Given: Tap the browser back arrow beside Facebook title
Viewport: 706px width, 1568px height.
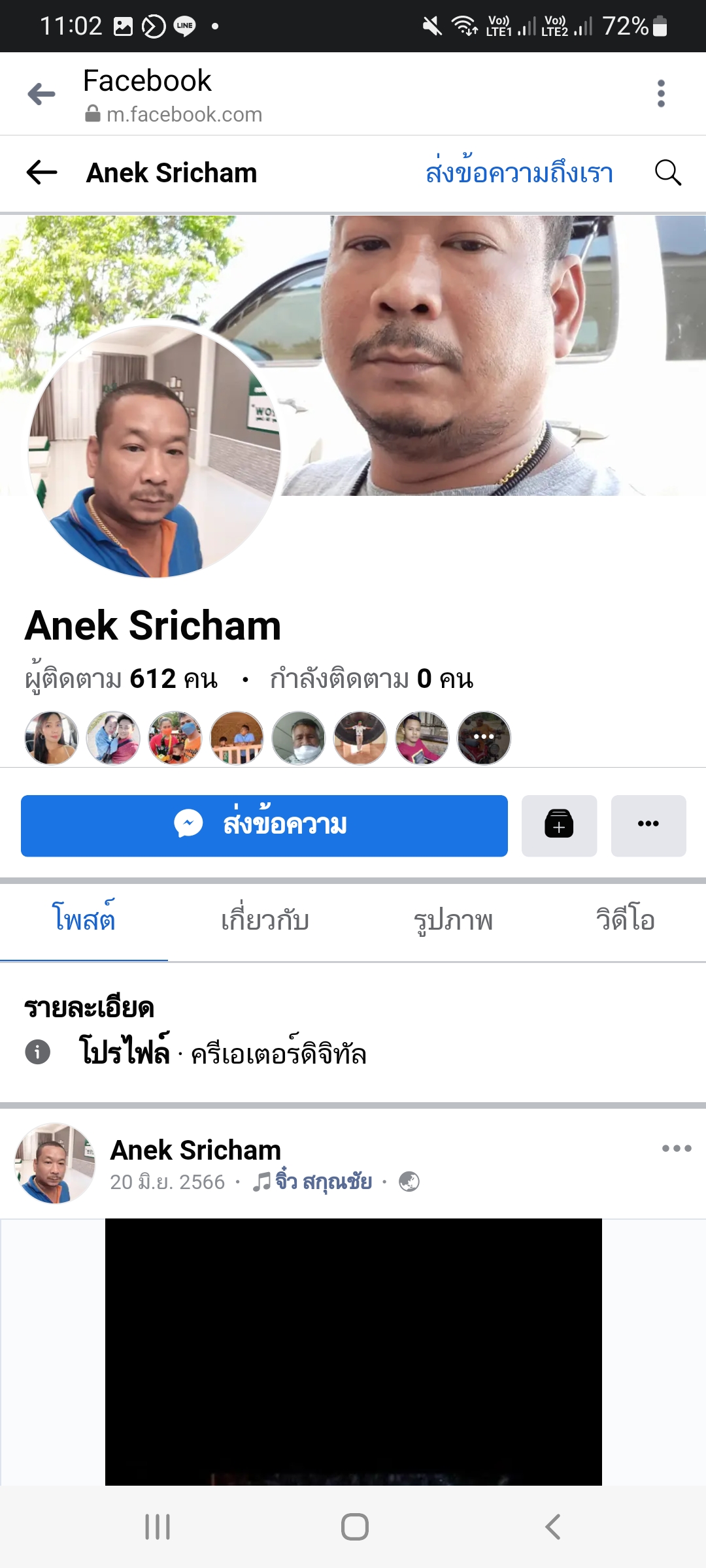Looking at the screenshot, I should [42, 94].
